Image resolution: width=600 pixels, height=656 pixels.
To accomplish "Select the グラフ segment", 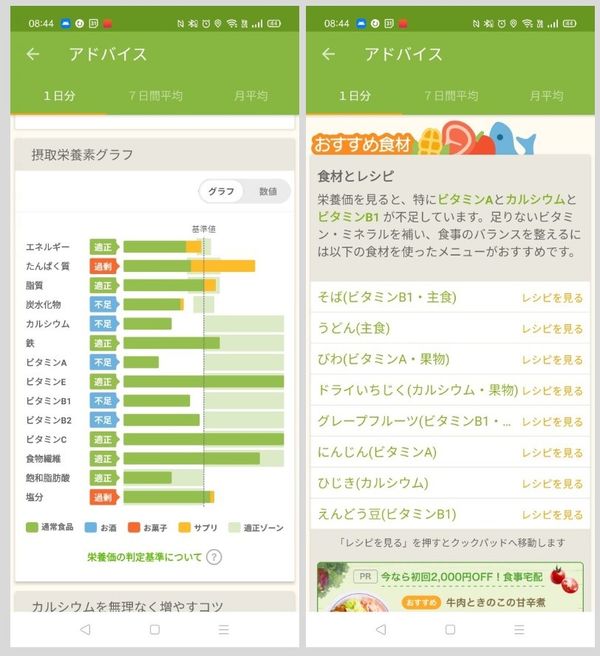I will tap(221, 191).
